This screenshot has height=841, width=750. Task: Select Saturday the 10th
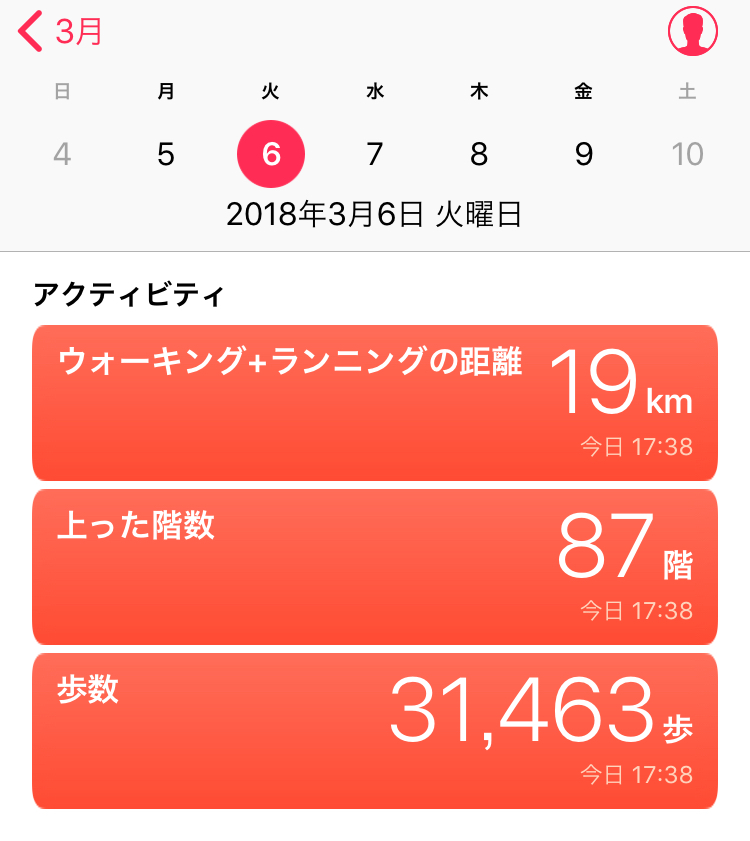click(x=688, y=154)
